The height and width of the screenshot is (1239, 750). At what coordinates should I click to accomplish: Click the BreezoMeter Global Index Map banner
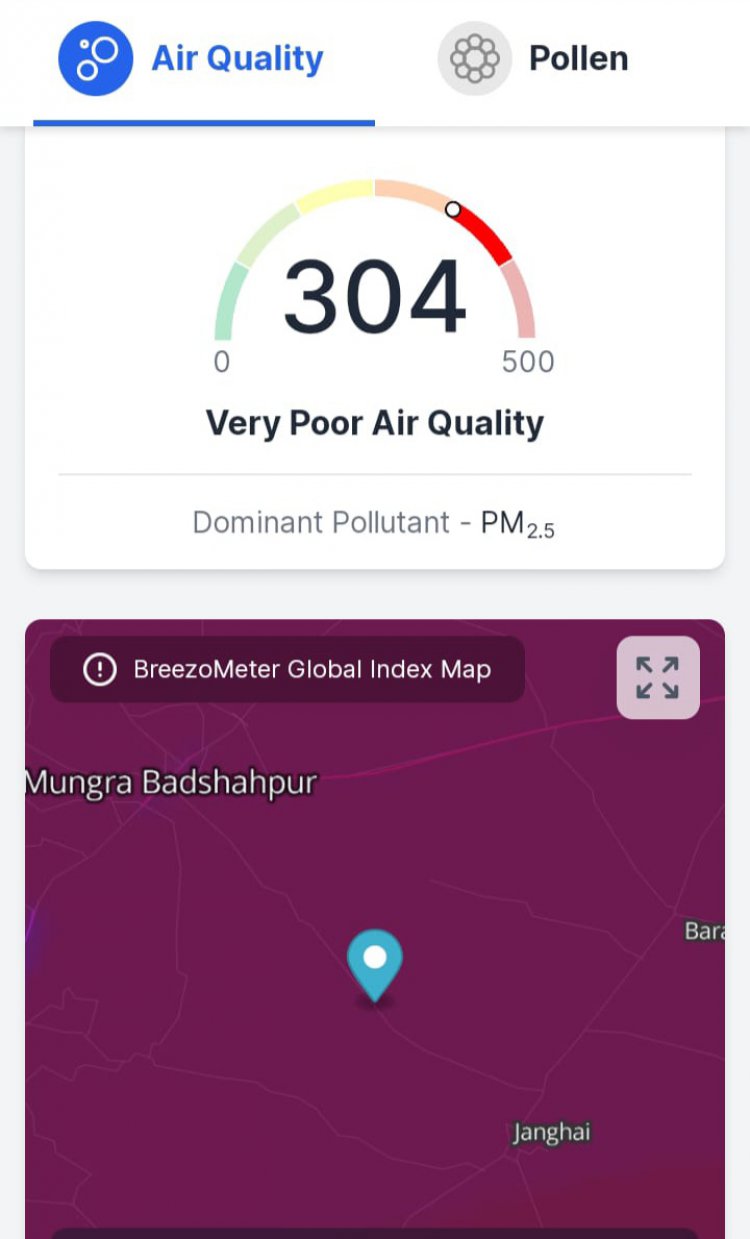[x=287, y=669]
